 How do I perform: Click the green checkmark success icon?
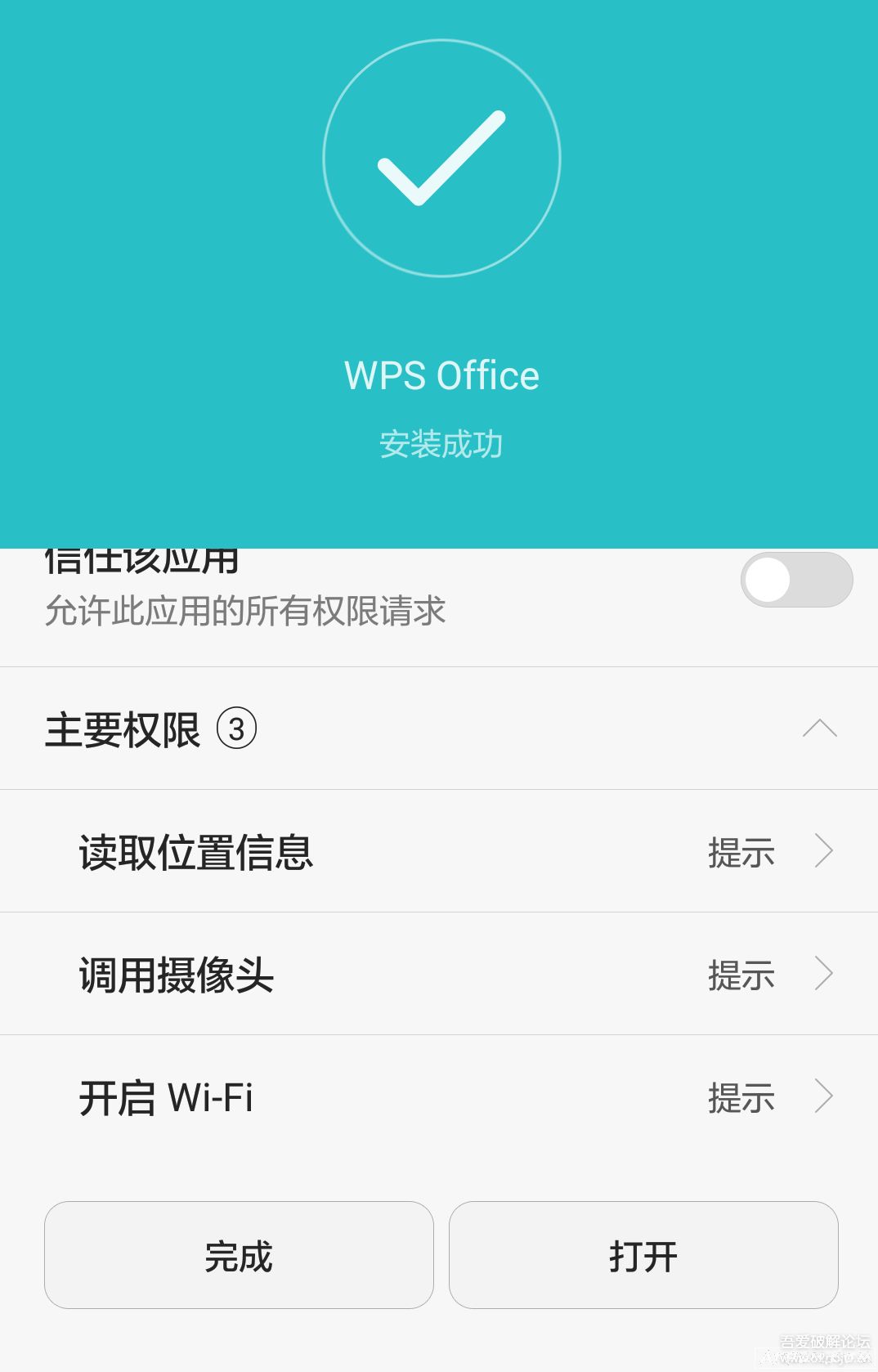pos(441,158)
